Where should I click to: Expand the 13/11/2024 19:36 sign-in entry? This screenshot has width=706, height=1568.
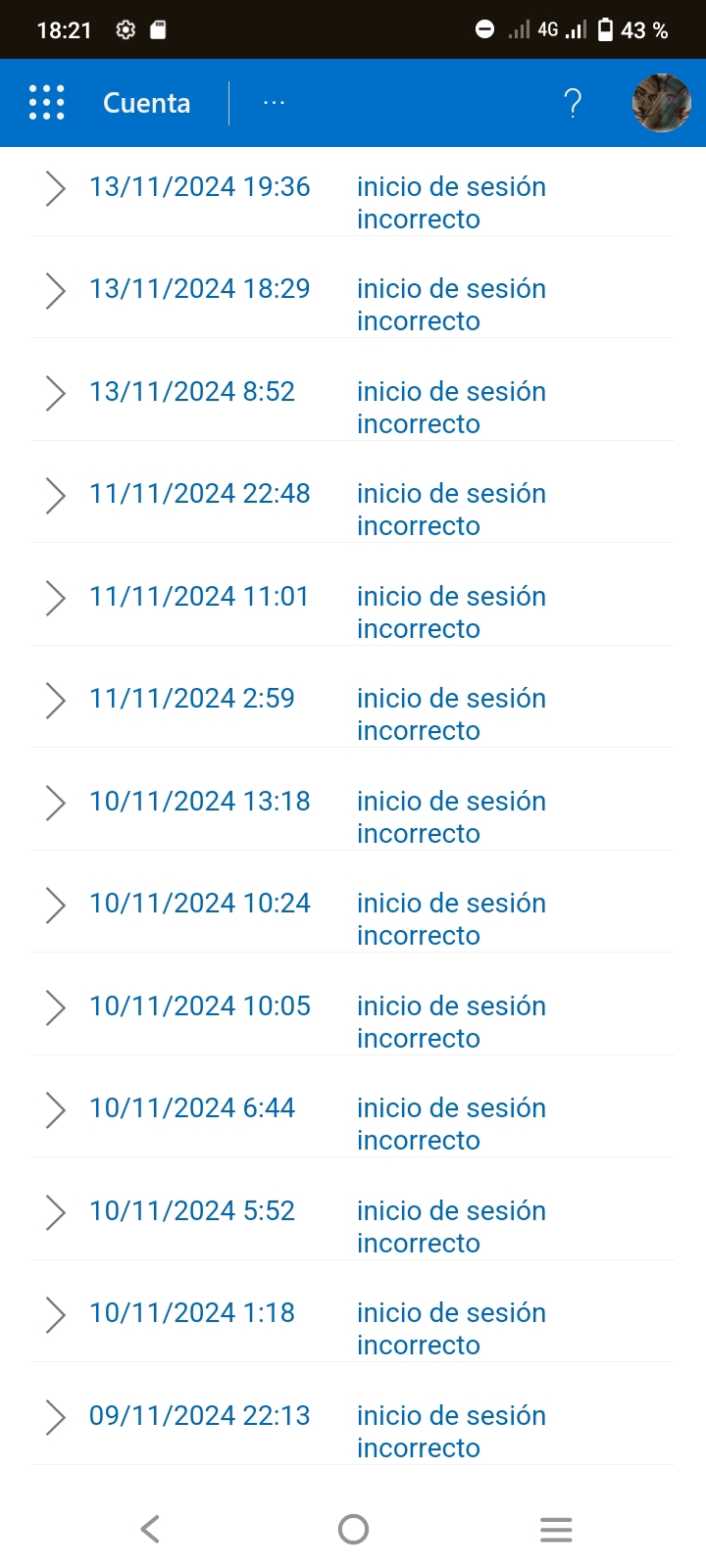point(56,187)
